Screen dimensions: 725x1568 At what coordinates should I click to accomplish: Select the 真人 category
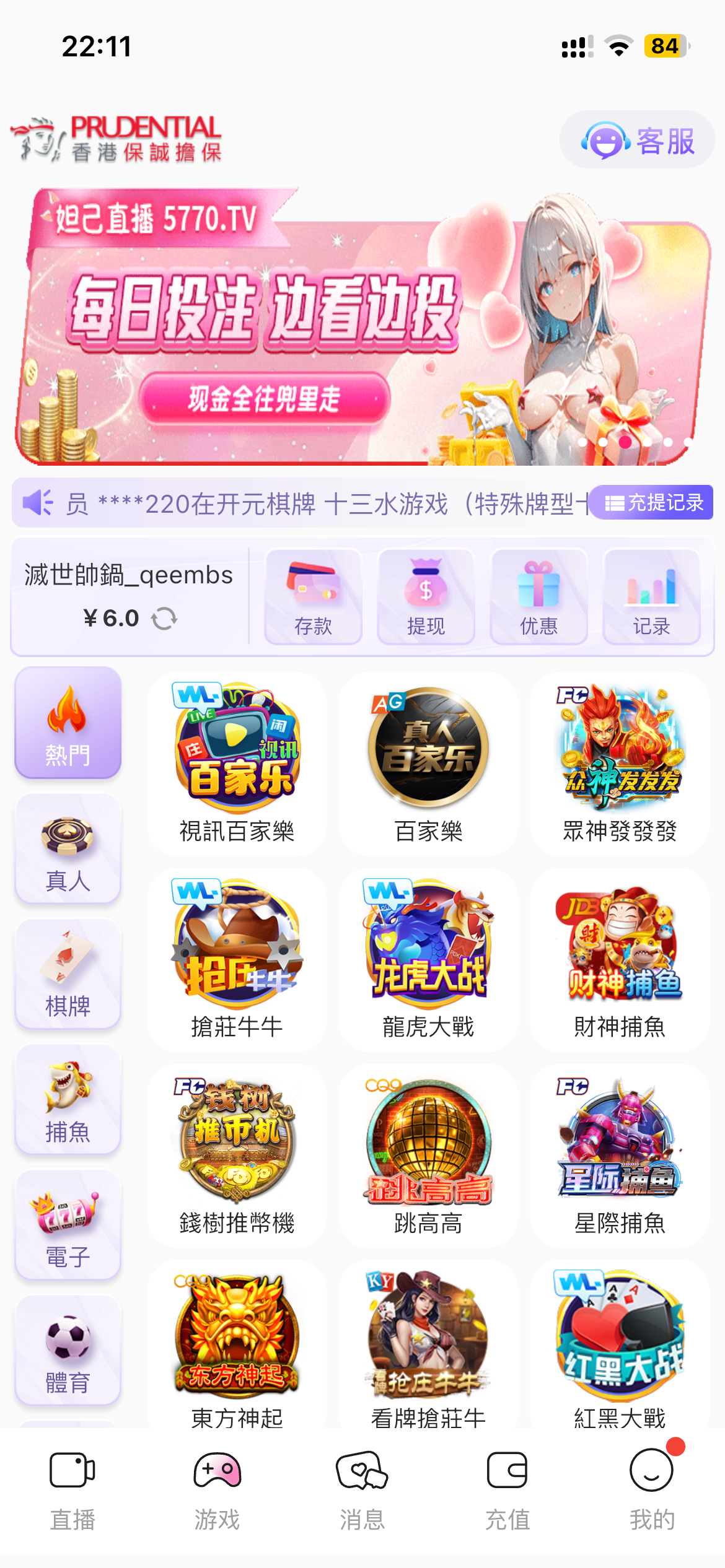coord(68,848)
